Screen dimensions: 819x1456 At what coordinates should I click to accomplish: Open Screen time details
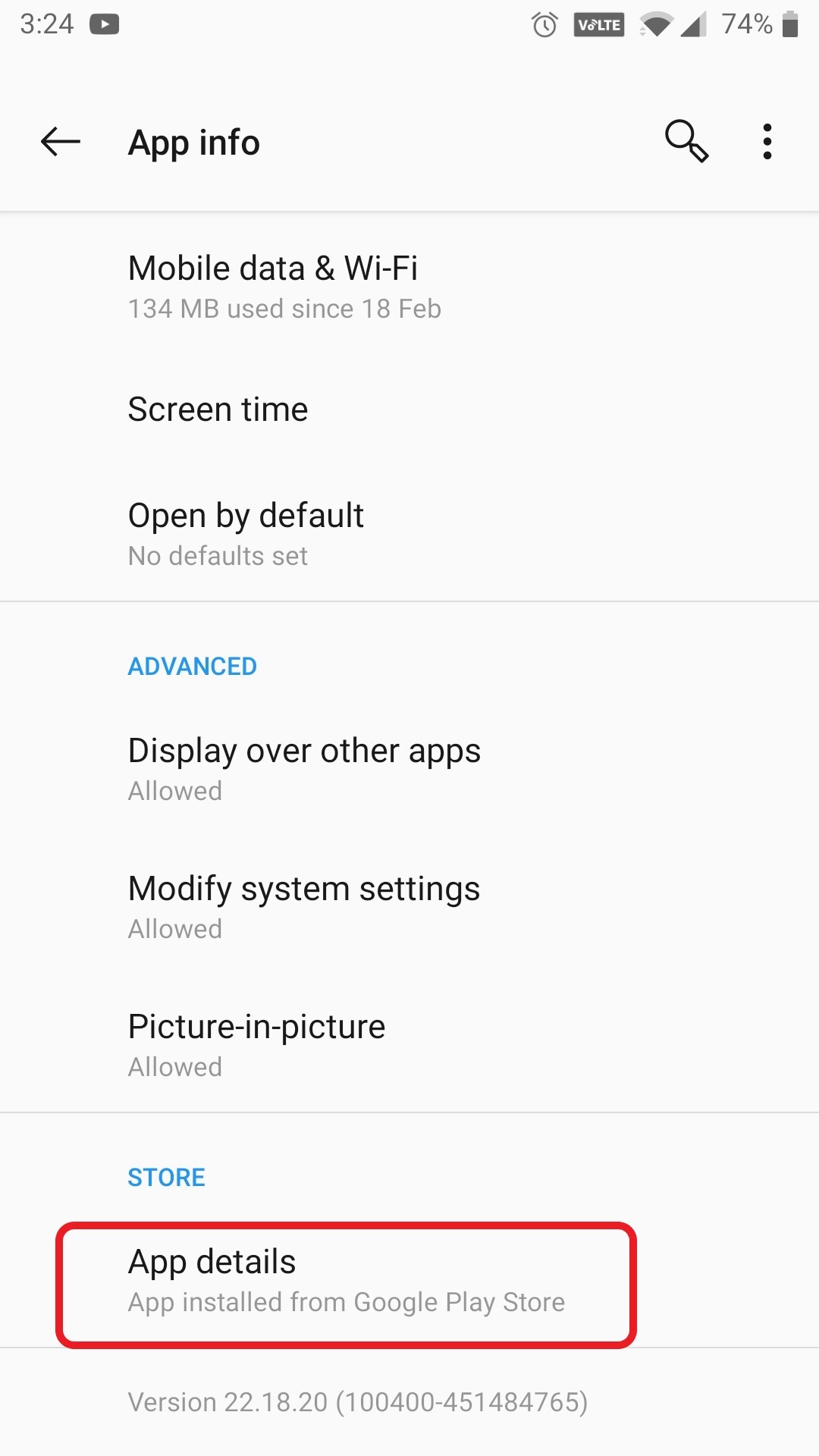(x=218, y=409)
